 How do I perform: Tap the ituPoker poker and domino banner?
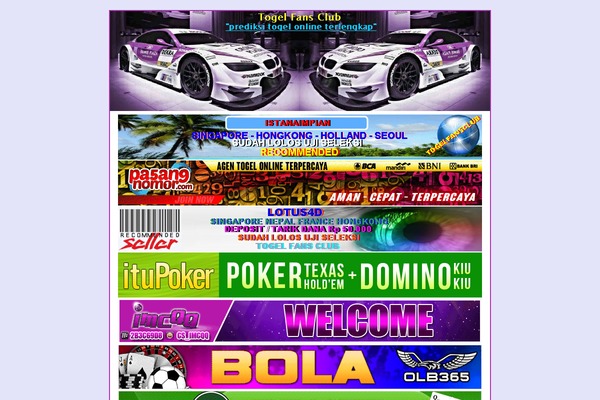(299, 276)
